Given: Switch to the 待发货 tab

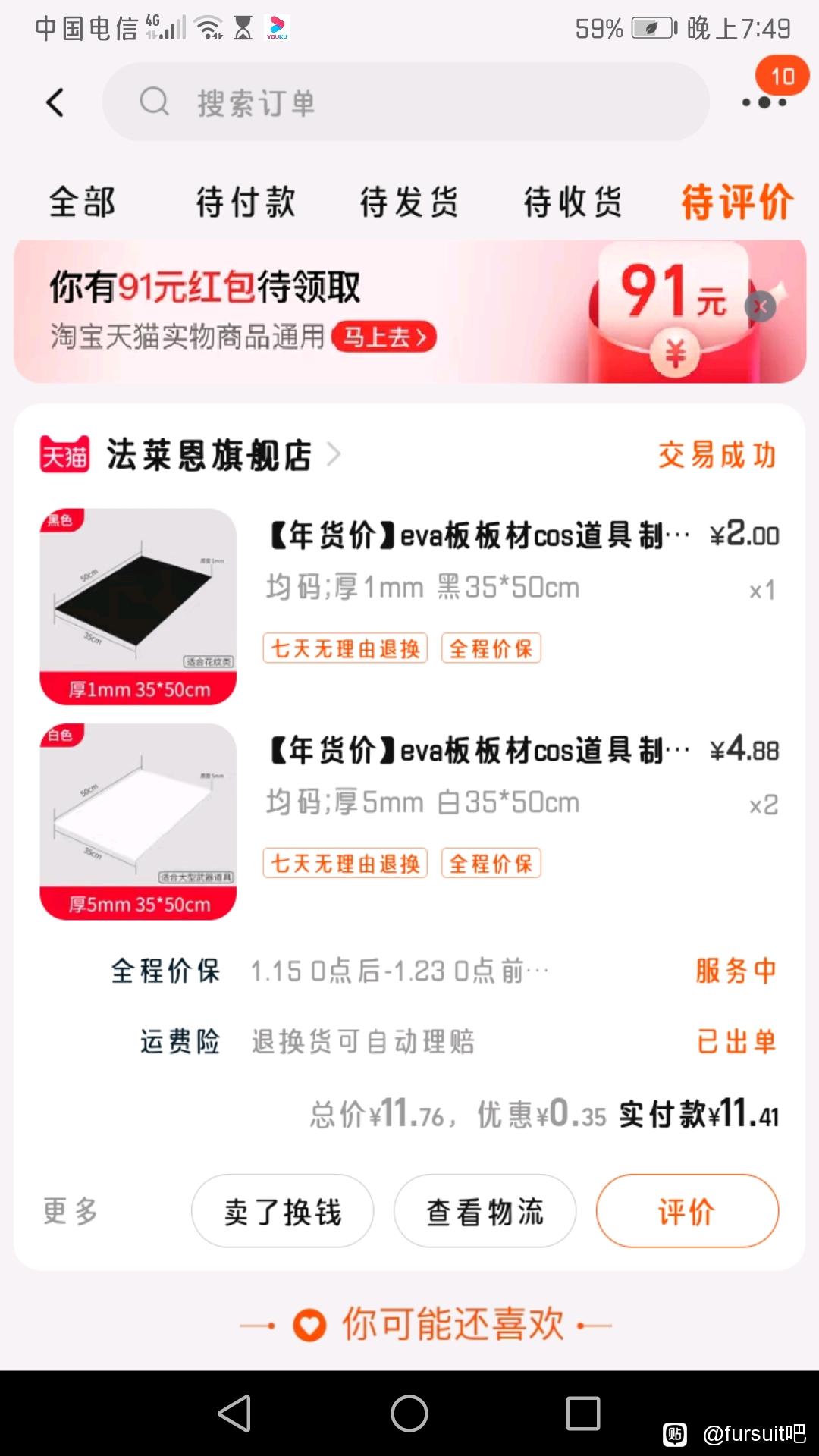Looking at the screenshot, I should (409, 202).
